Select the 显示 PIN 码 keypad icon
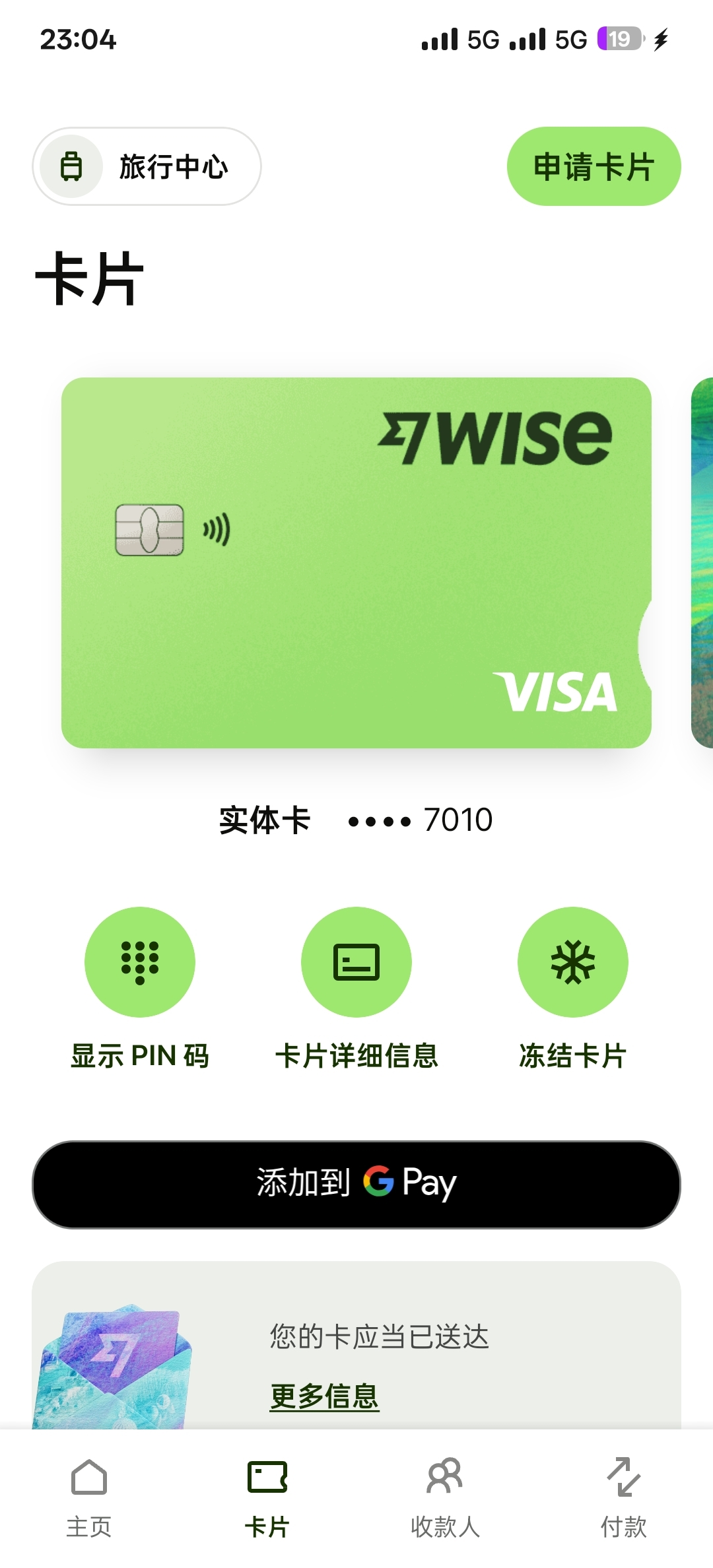Viewport: 713px width, 1568px height. (139, 962)
